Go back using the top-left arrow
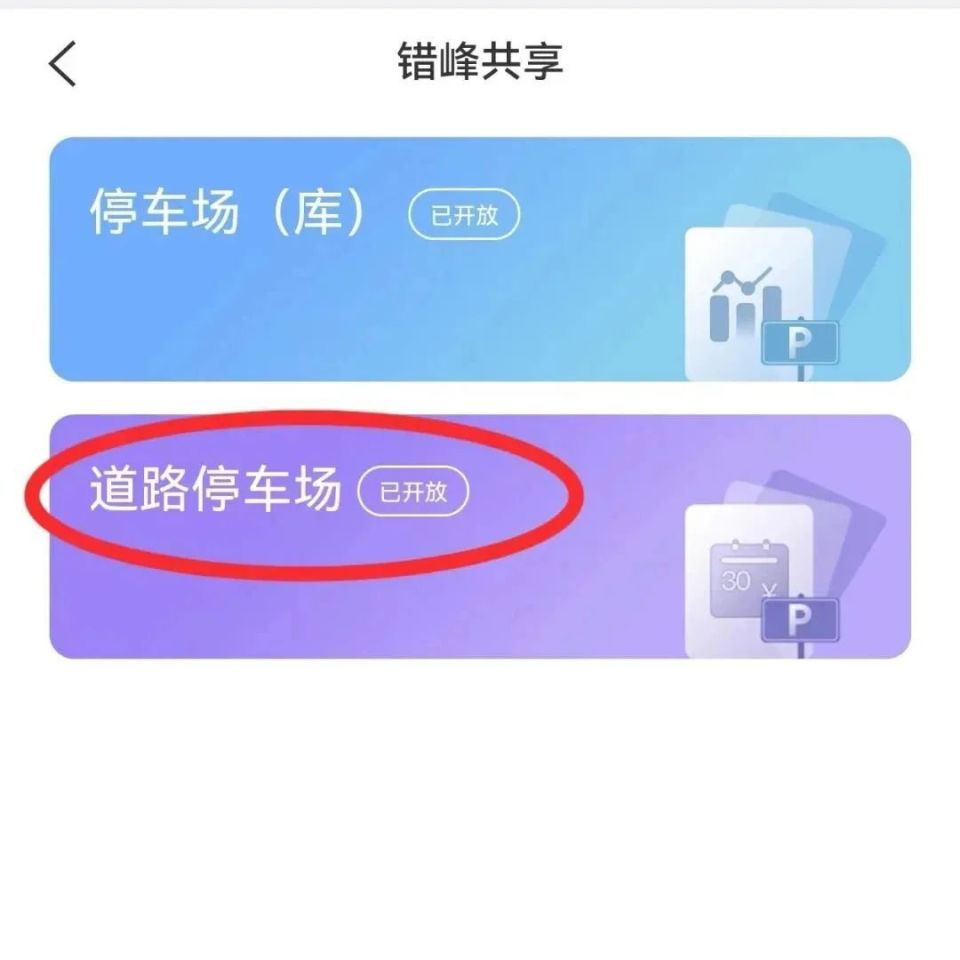 63,65
